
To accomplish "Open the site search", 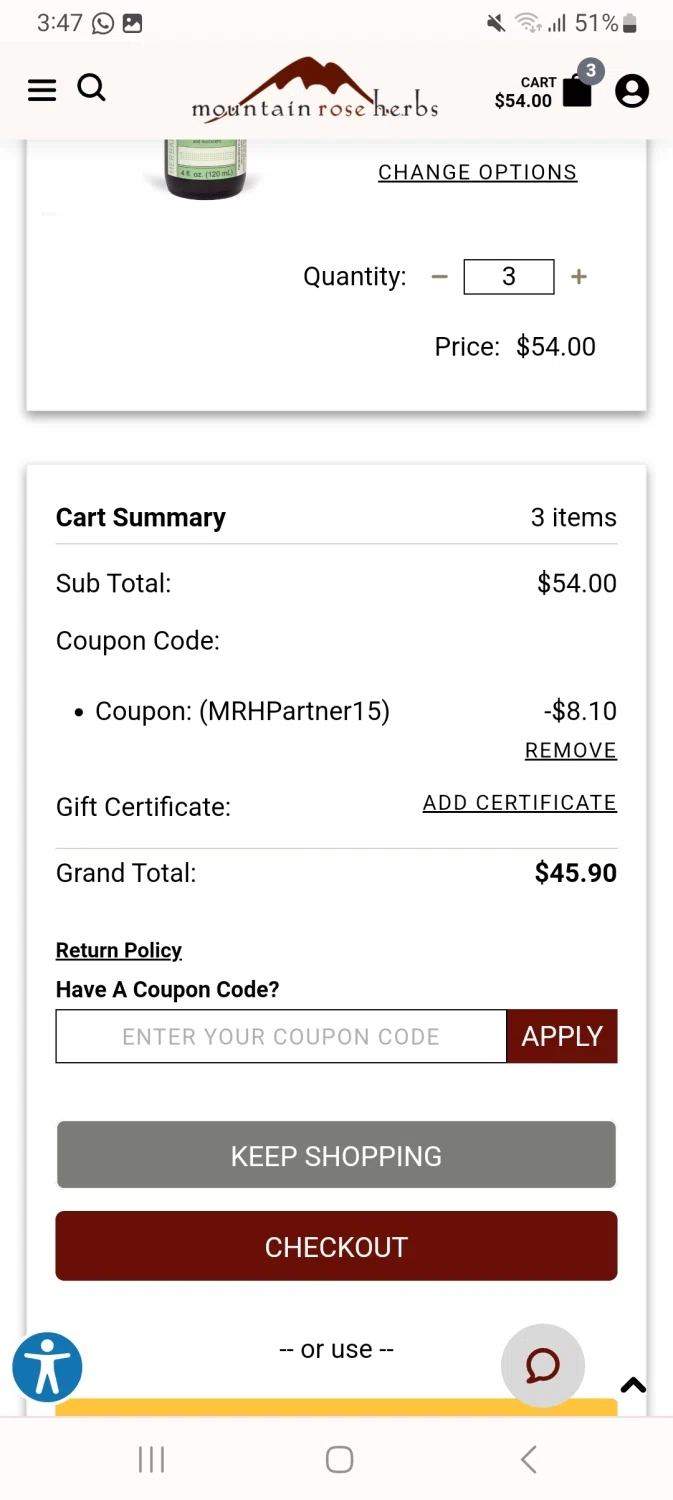I will pyautogui.click(x=91, y=89).
